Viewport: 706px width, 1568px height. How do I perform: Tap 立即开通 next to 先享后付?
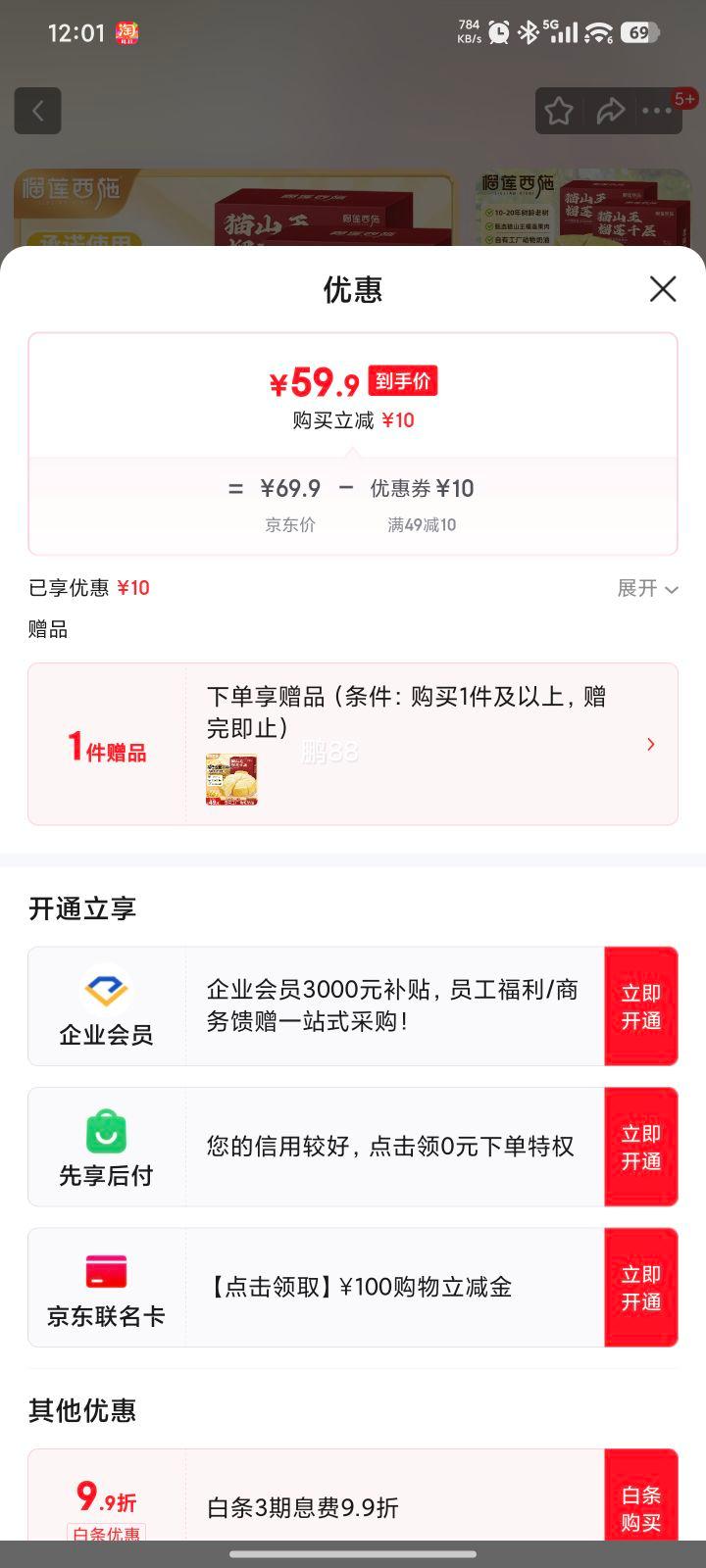(x=641, y=1147)
